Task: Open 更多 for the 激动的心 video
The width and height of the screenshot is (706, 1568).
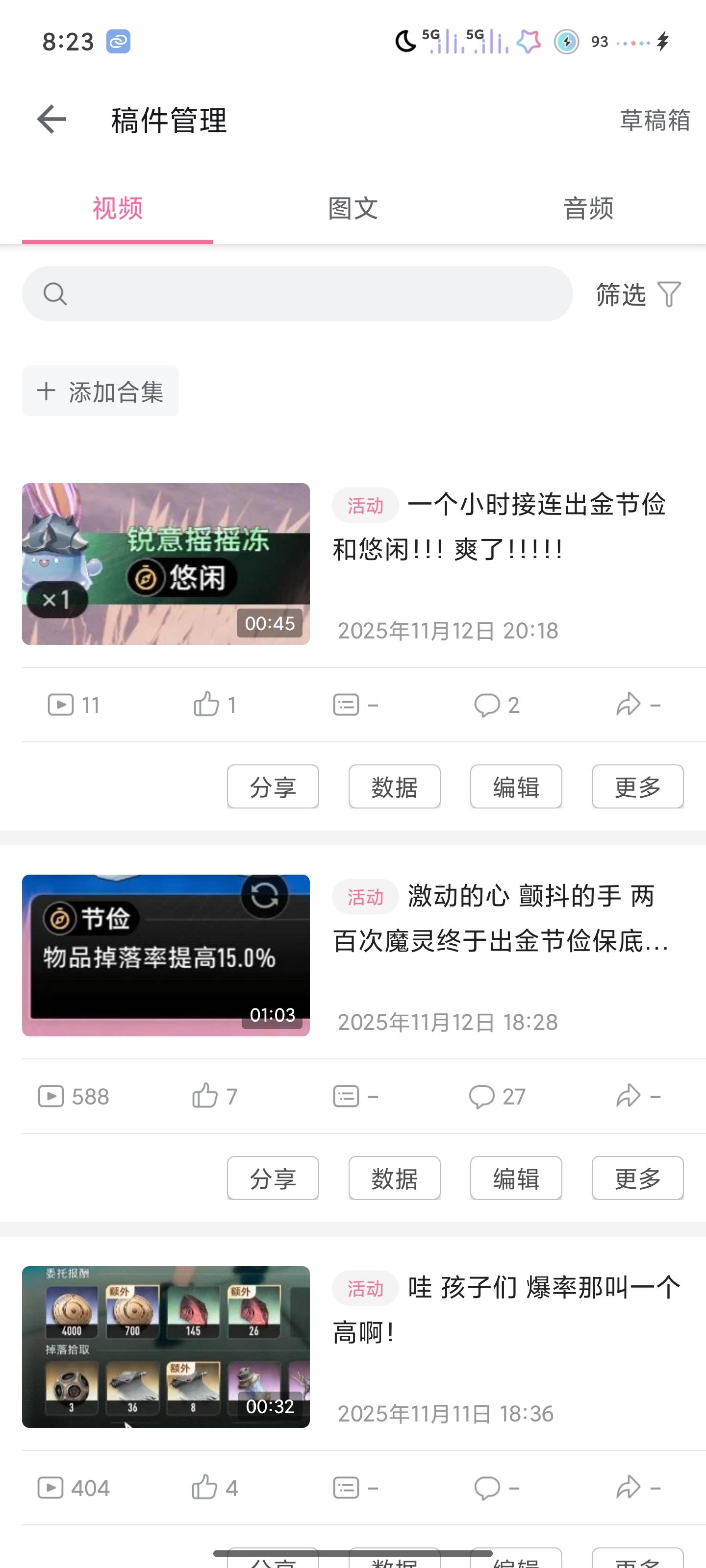Action: coord(637,1178)
